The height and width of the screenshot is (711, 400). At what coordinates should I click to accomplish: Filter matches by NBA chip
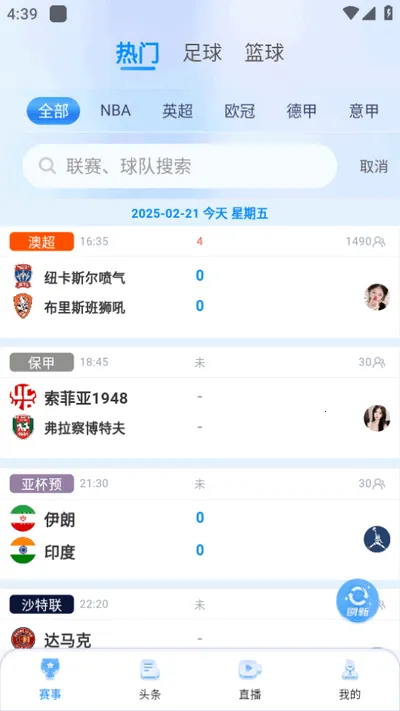[x=115, y=111]
